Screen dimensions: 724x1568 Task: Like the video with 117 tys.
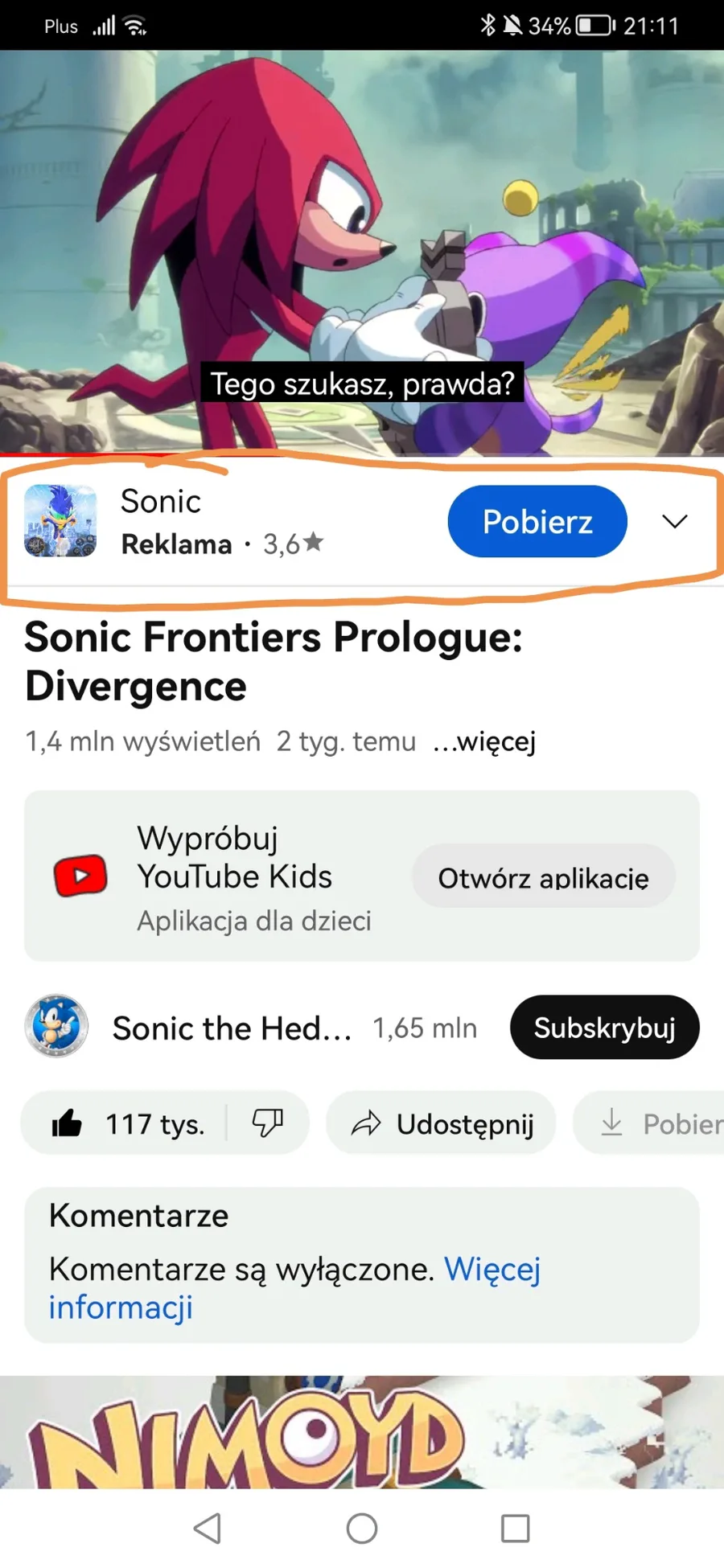(129, 1123)
